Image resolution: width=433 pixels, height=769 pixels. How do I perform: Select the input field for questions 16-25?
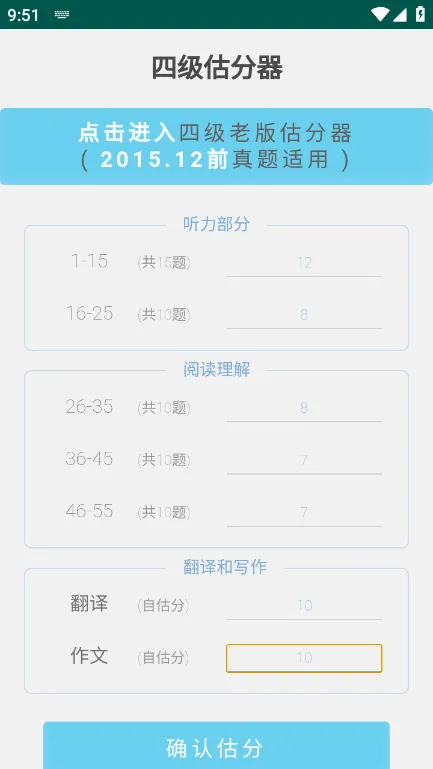pyautogui.click(x=304, y=315)
